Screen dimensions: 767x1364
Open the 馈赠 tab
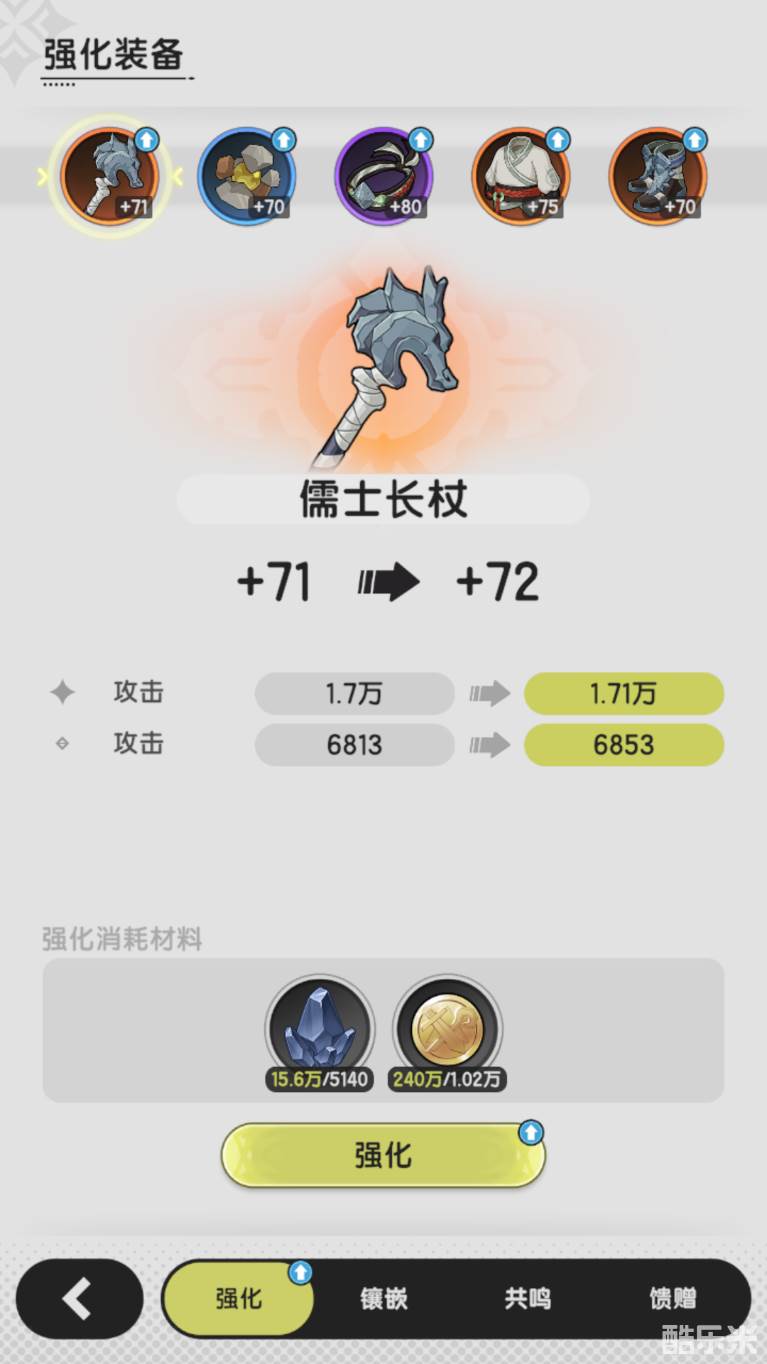pos(672,1299)
